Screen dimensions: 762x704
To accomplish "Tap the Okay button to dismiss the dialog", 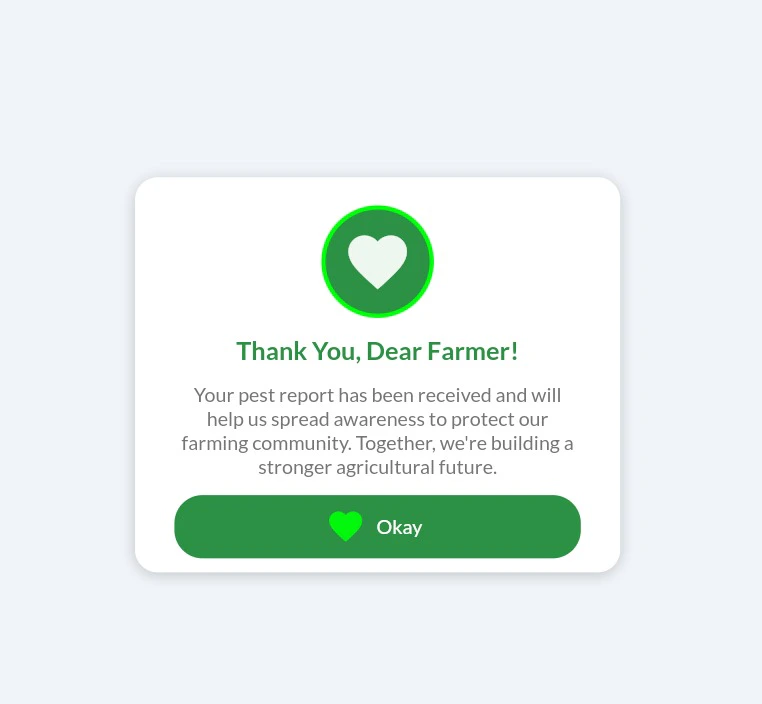I will pyautogui.click(x=377, y=527).
